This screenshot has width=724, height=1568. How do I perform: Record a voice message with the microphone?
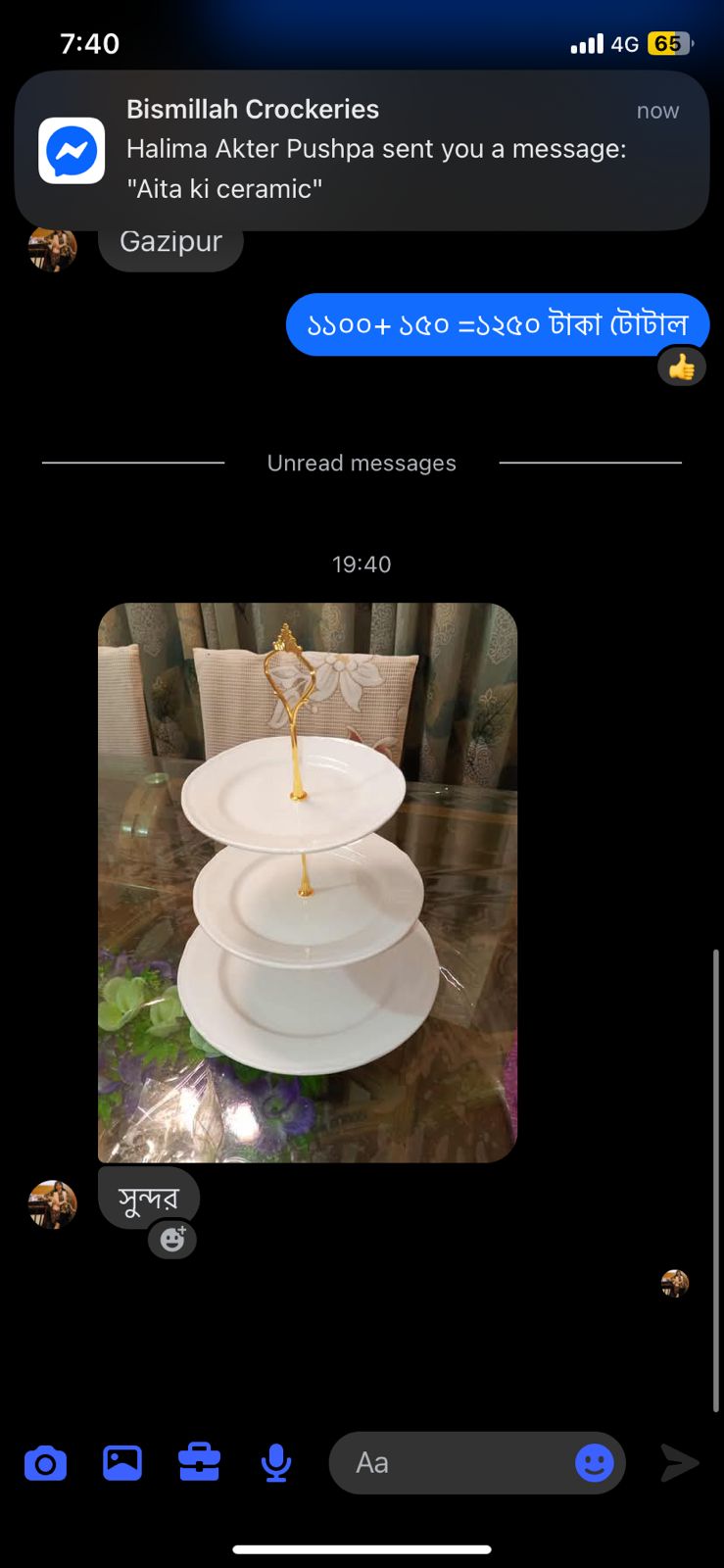click(x=276, y=1463)
